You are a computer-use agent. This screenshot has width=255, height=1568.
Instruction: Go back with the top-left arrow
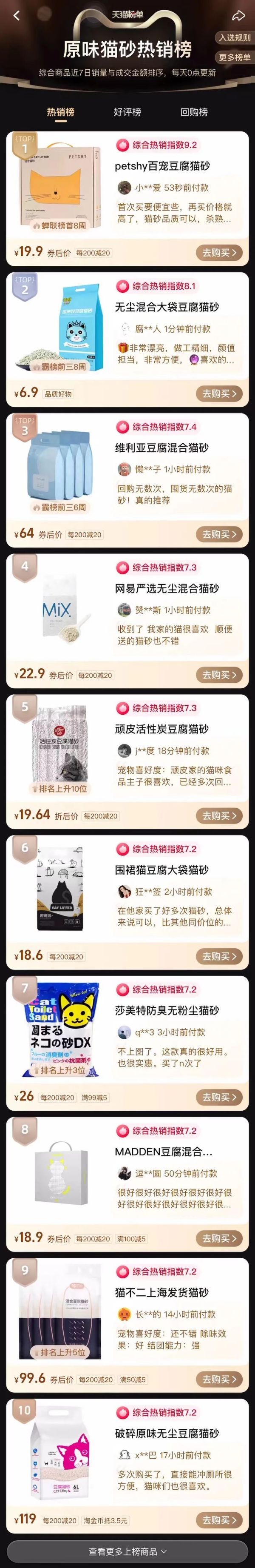17,16
